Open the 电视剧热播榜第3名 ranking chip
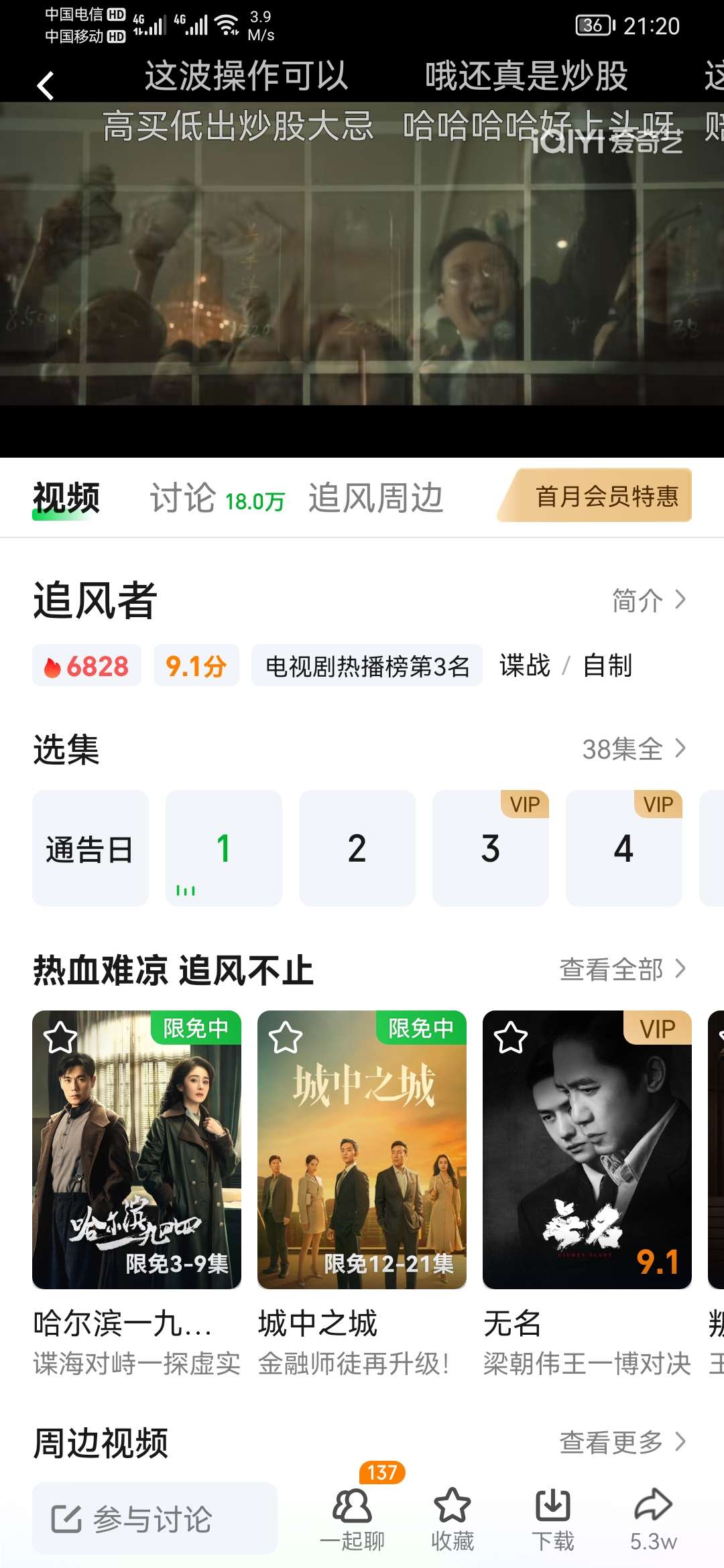724x1568 pixels. click(367, 666)
